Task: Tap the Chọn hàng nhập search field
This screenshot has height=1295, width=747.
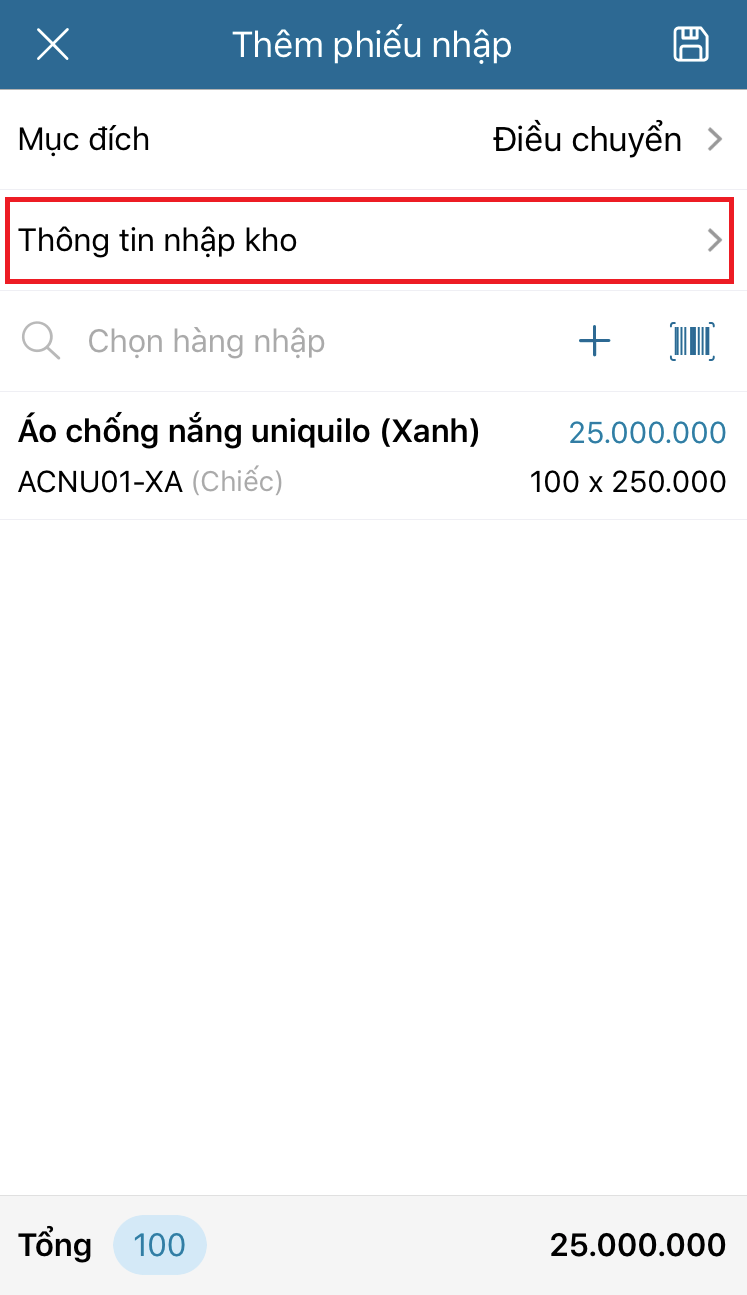Action: (x=300, y=342)
